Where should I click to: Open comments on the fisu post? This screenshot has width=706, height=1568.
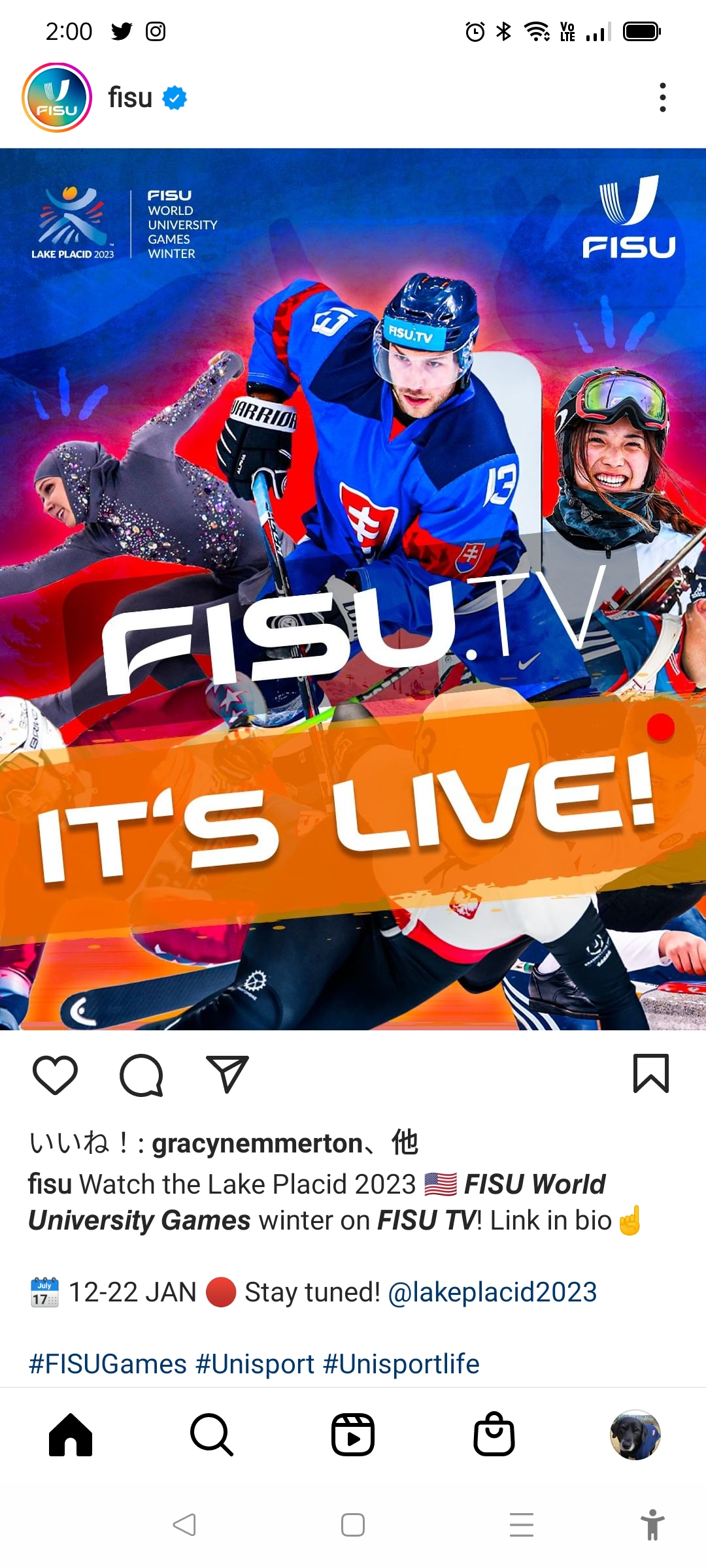(x=141, y=1074)
